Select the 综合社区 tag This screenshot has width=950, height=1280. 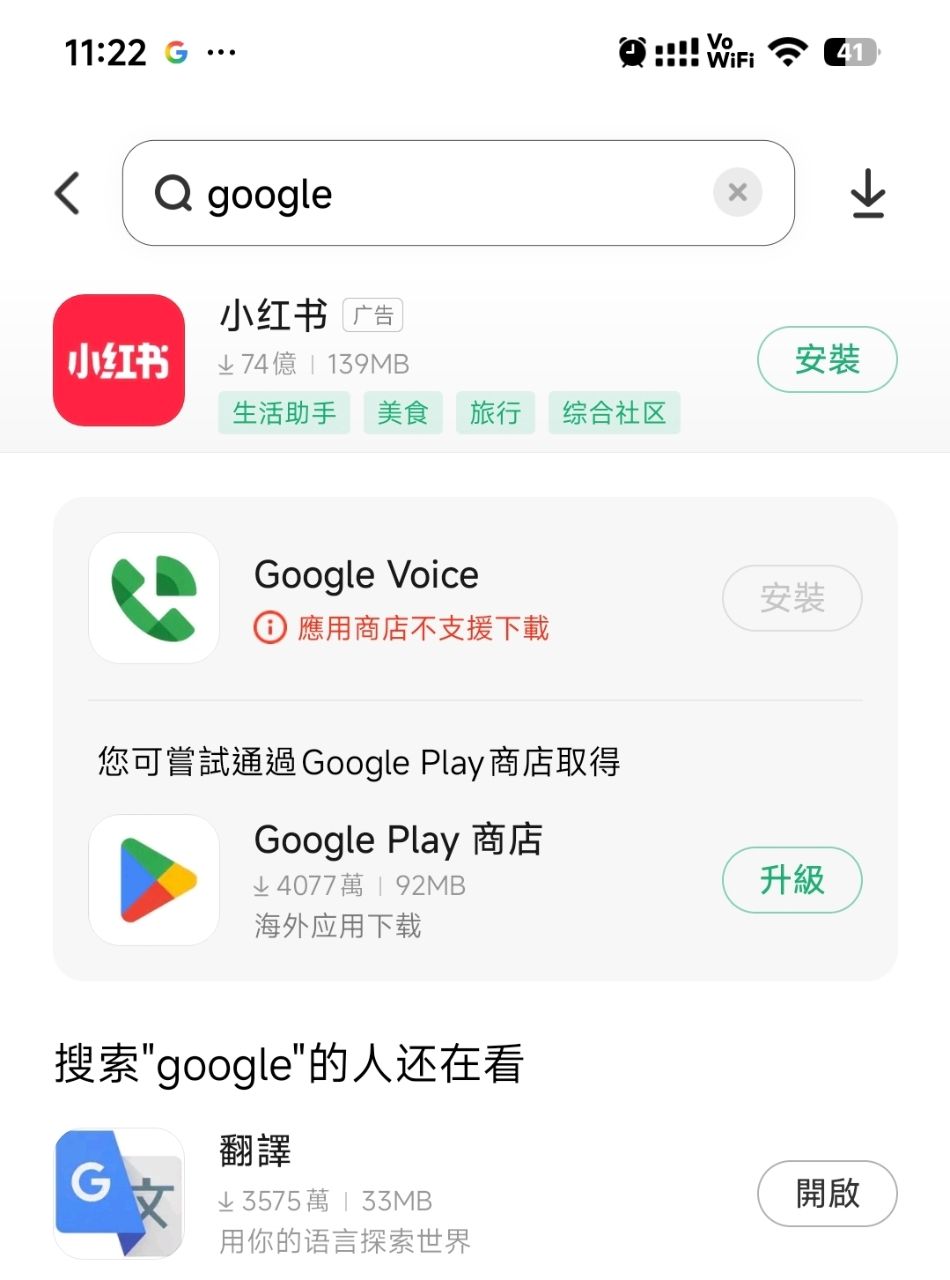pos(614,413)
